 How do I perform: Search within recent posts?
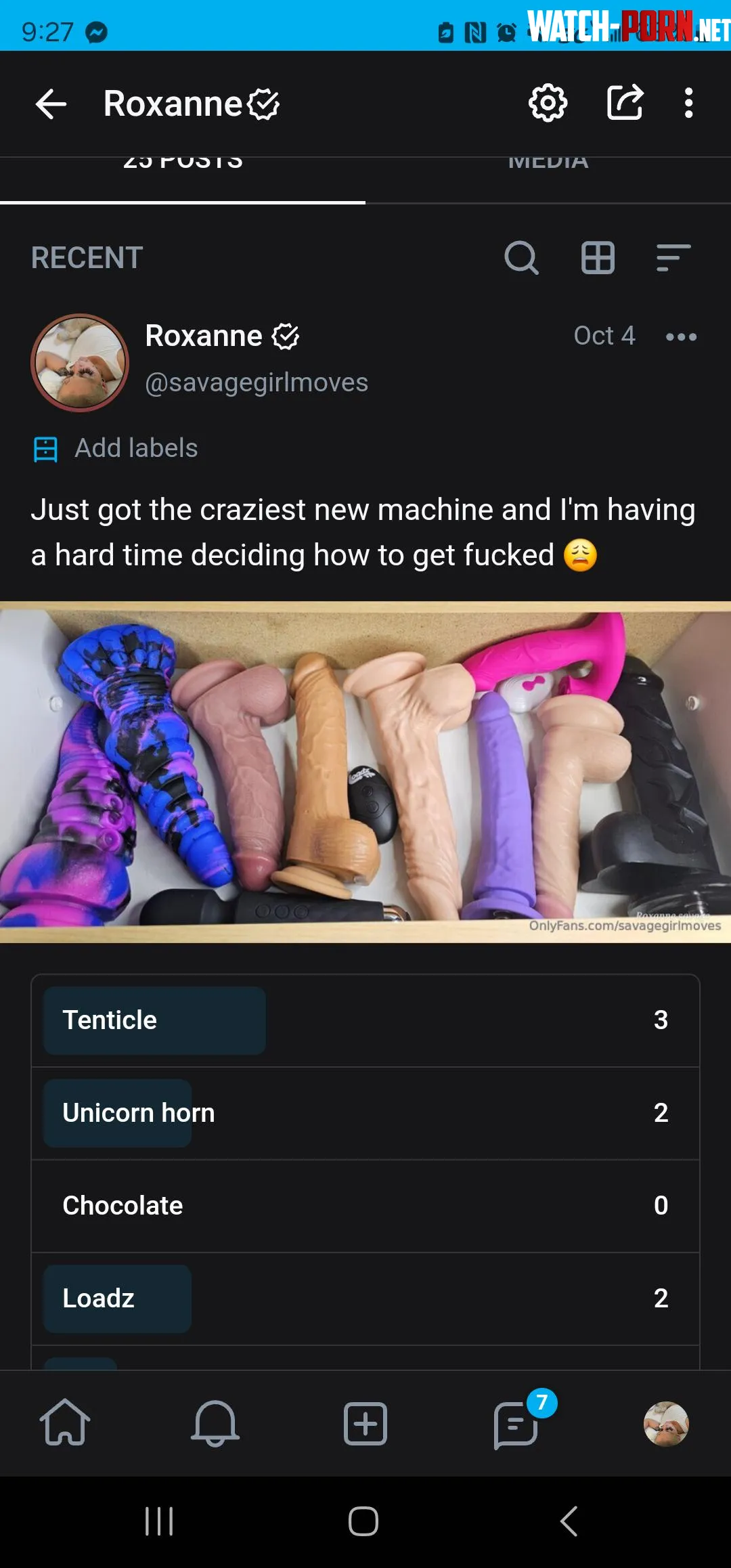pyautogui.click(x=521, y=258)
